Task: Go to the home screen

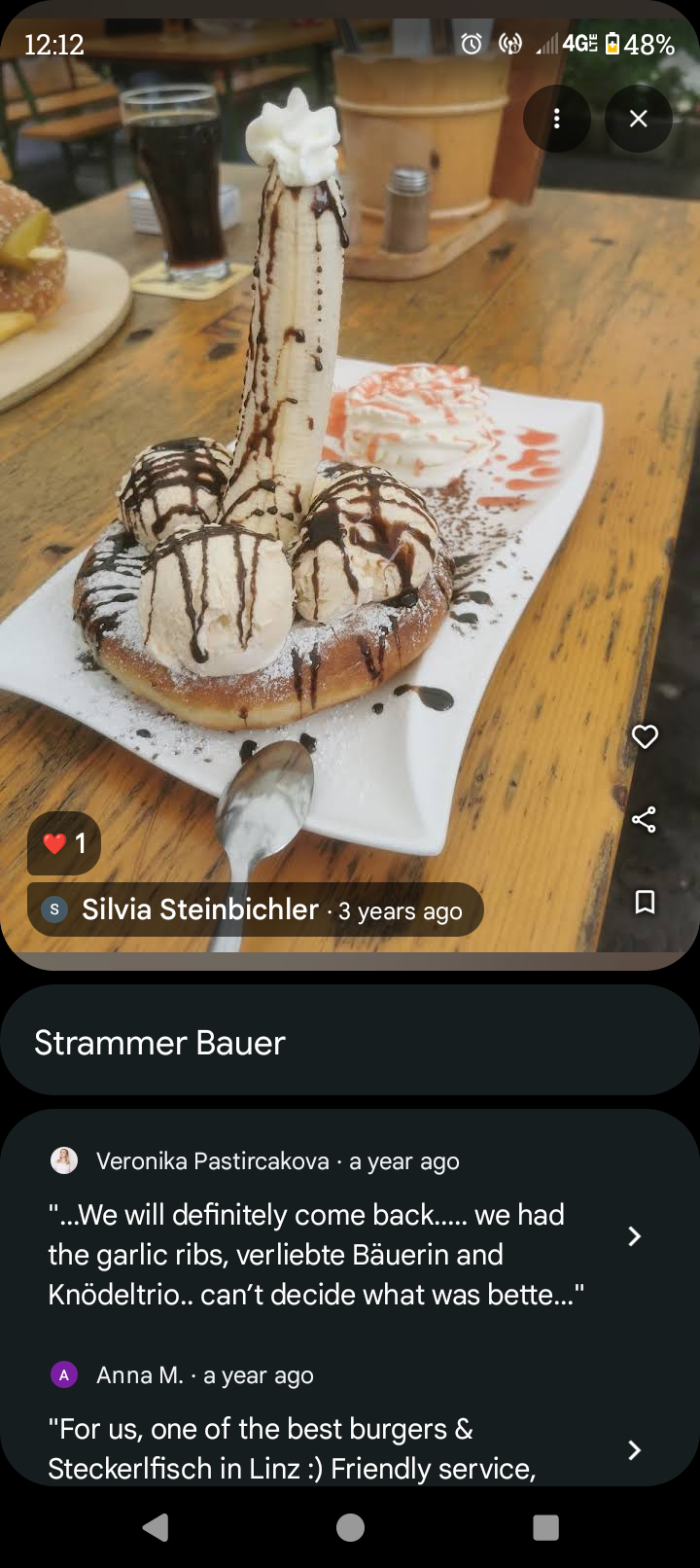Action: pos(350,1527)
